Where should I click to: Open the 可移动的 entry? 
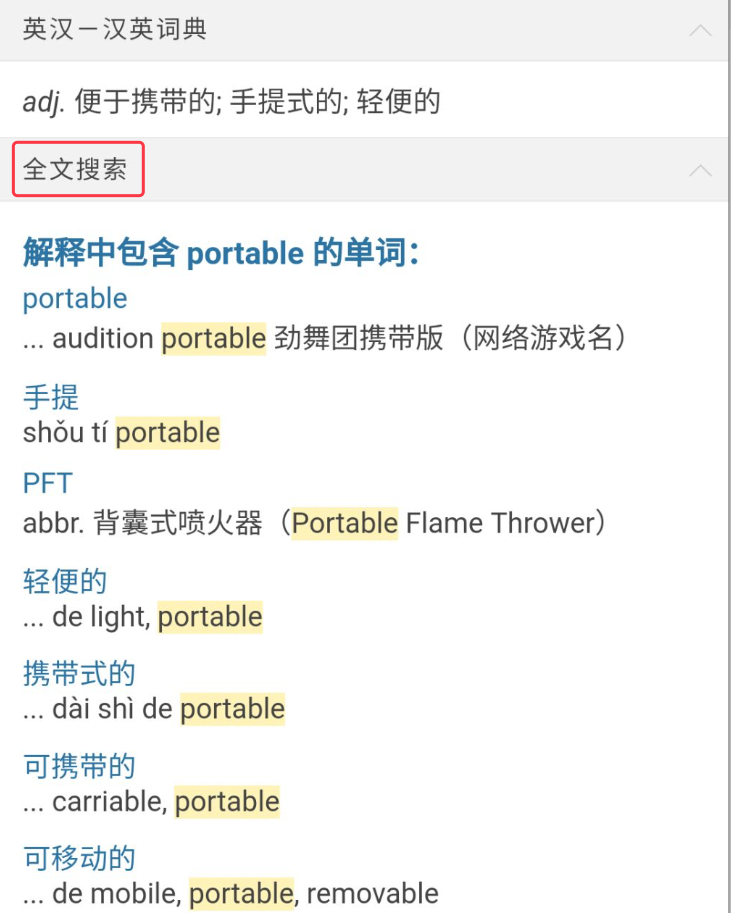[79, 858]
